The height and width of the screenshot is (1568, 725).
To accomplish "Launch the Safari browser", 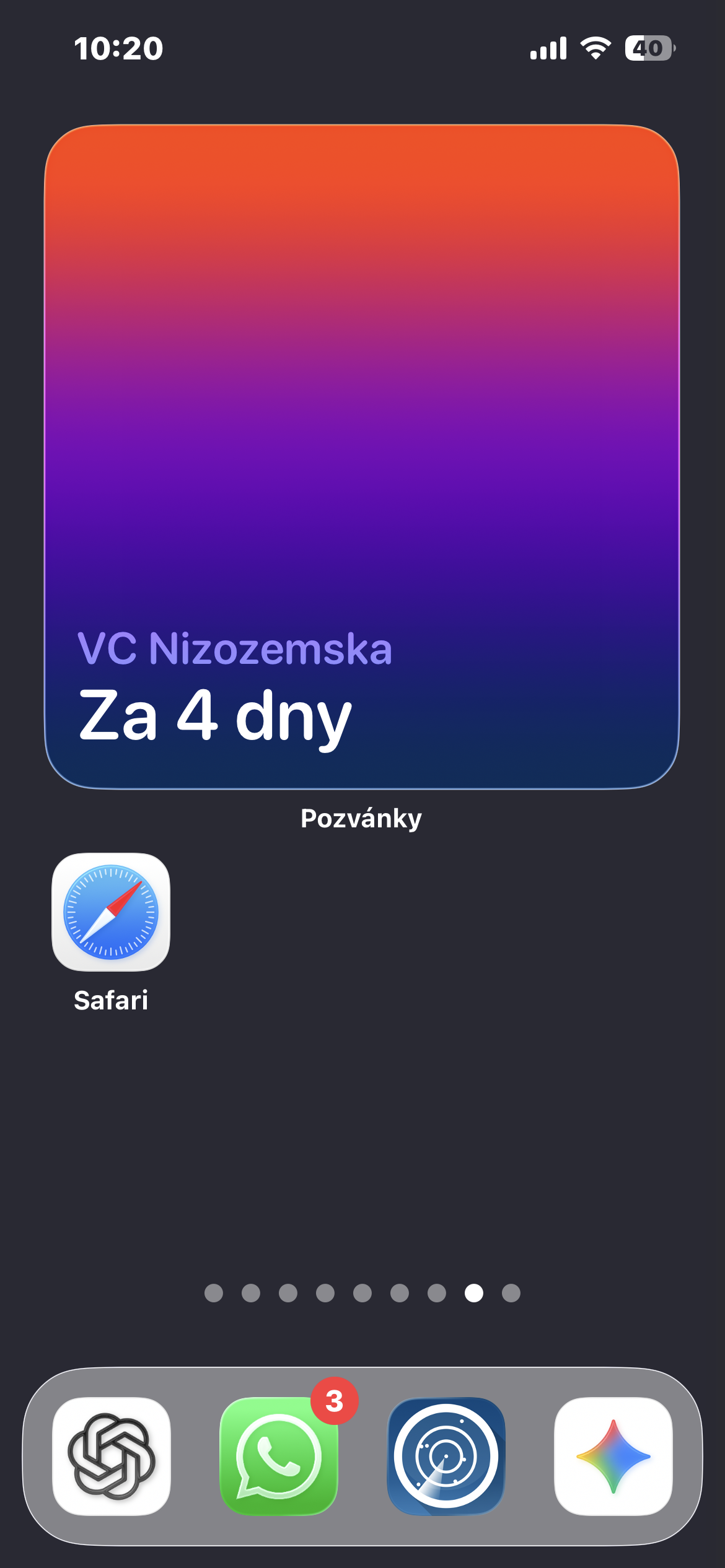I will pos(111,912).
